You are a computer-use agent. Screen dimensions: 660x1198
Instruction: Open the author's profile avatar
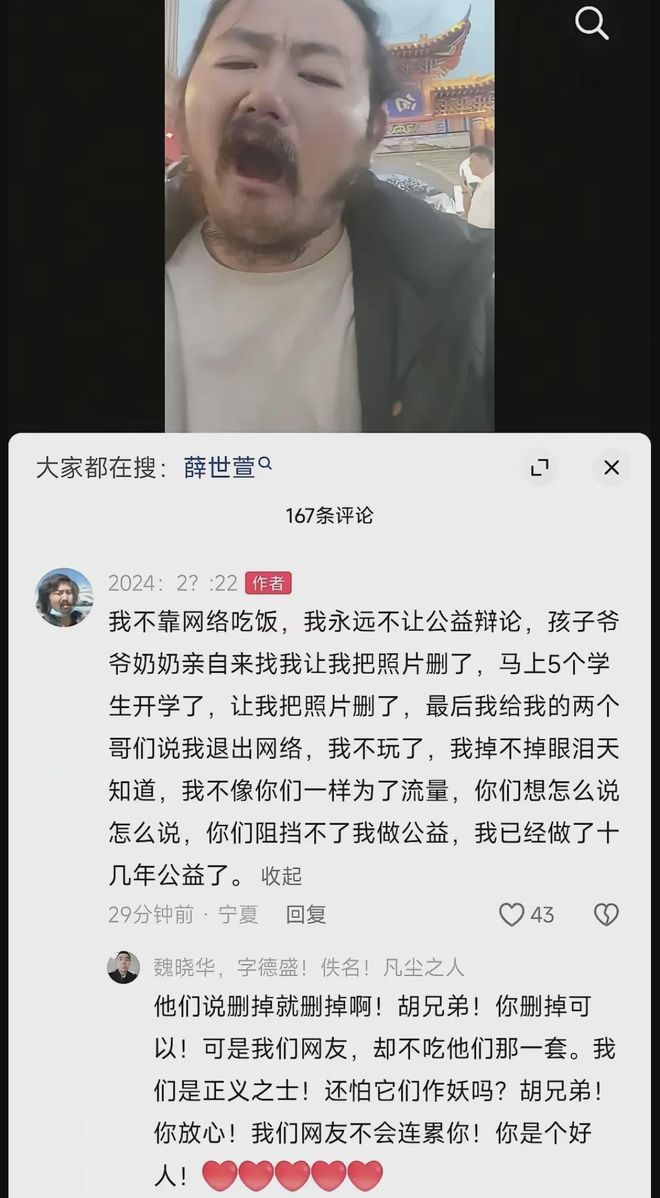tap(64, 597)
